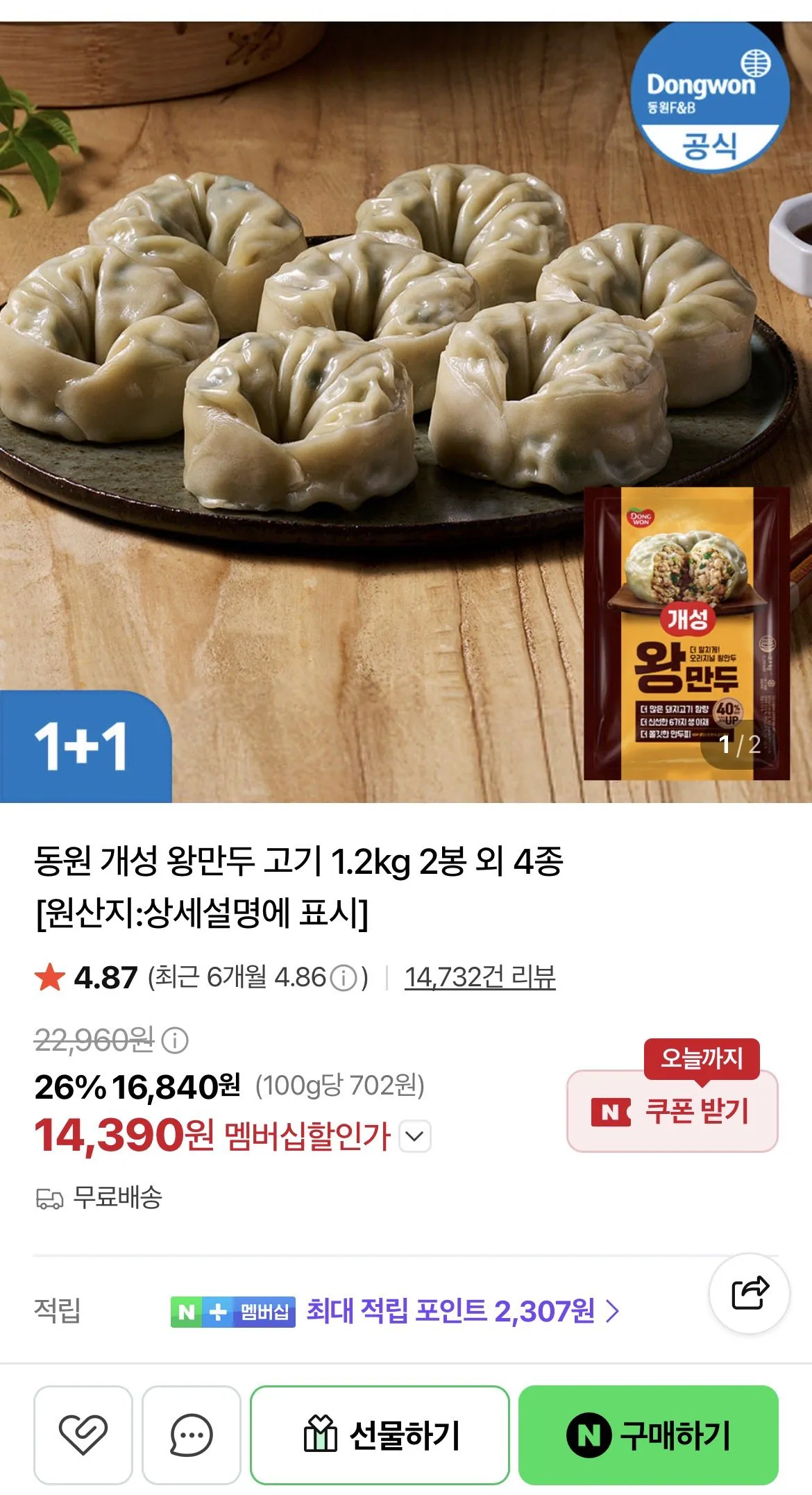812x1495 pixels.
Task: Open the dumpling product image
Action: tap(406, 412)
